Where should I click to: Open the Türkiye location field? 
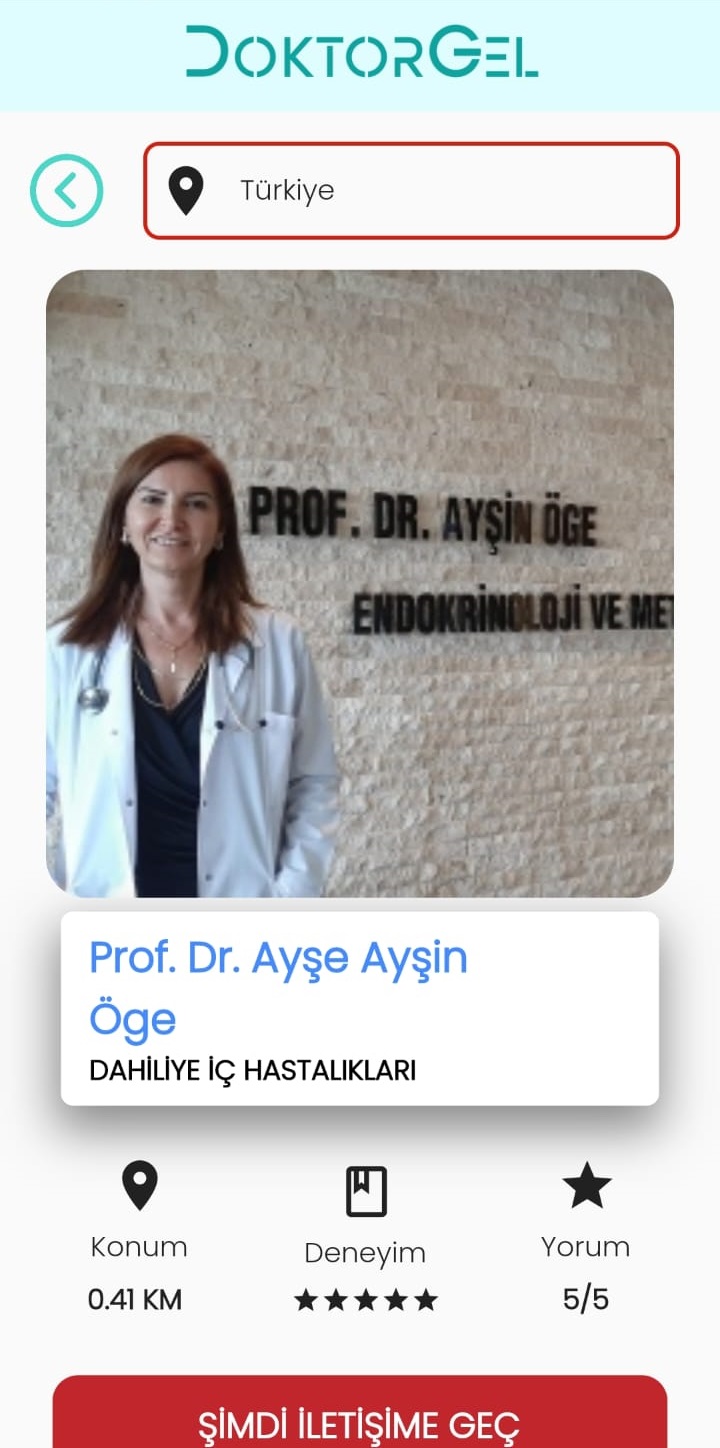point(411,190)
